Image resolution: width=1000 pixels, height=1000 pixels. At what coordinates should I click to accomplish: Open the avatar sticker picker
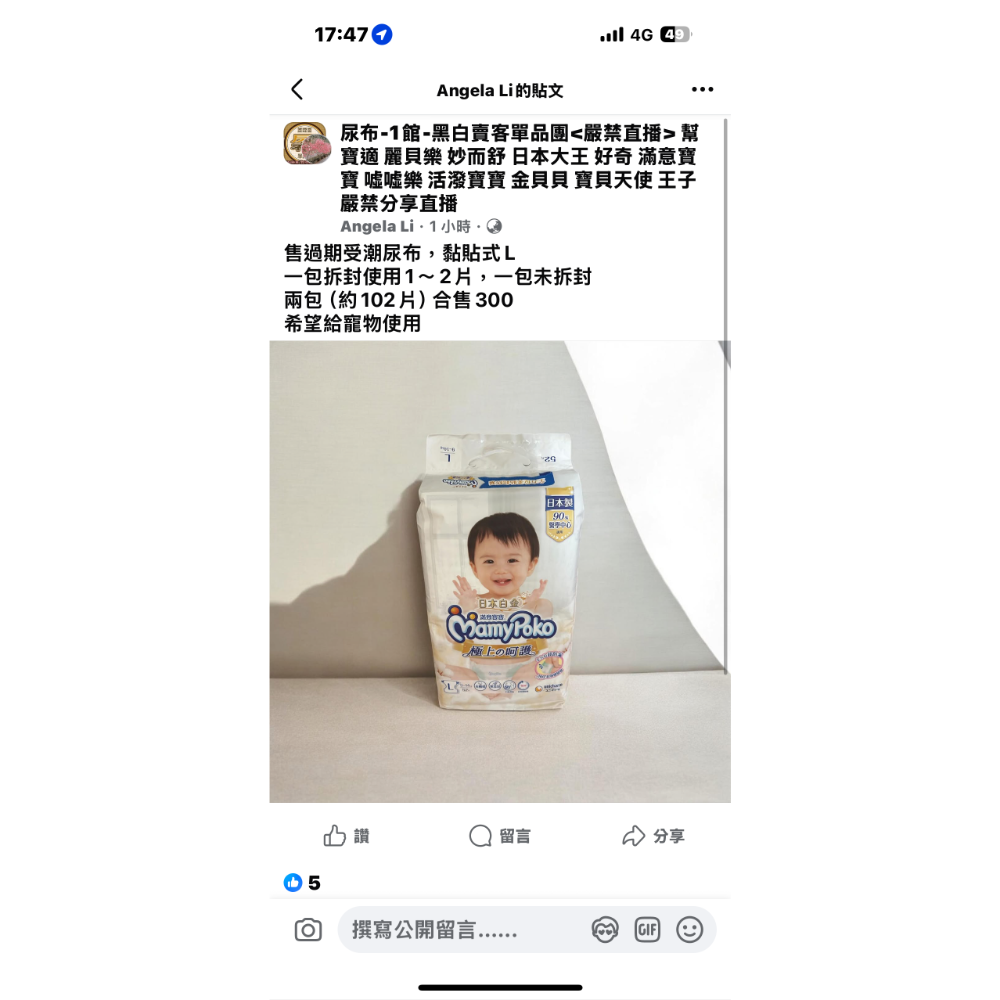click(x=605, y=930)
